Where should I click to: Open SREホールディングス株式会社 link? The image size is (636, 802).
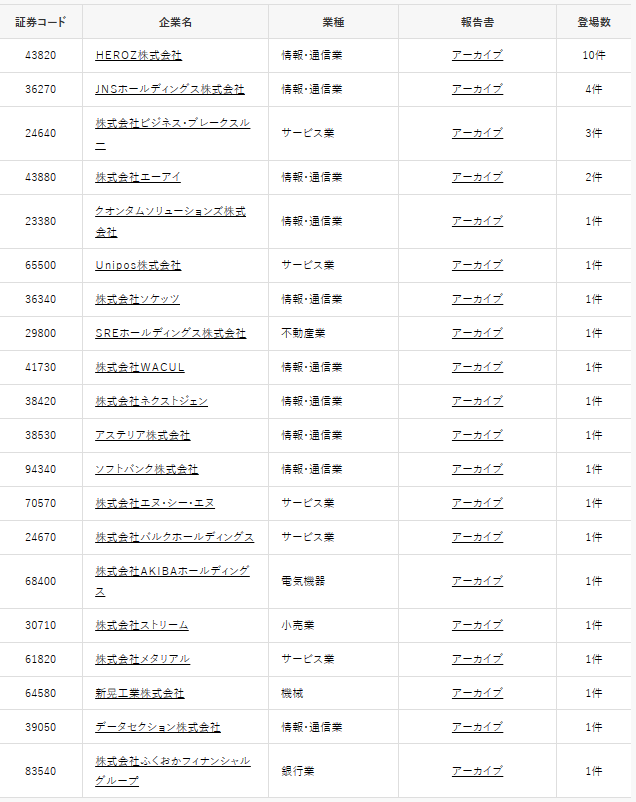(x=170, y=333)
